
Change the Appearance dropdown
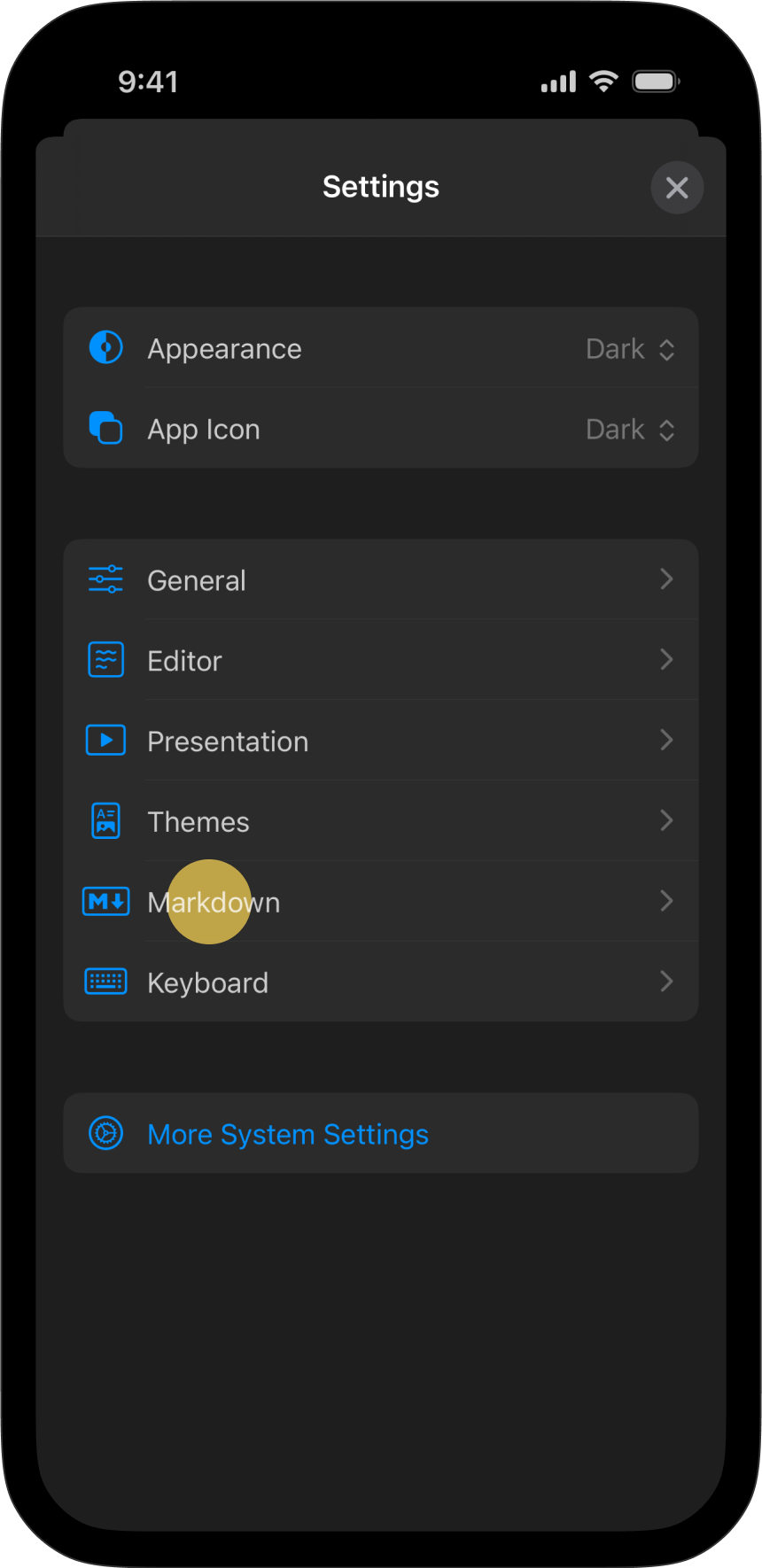click(629, 349)
